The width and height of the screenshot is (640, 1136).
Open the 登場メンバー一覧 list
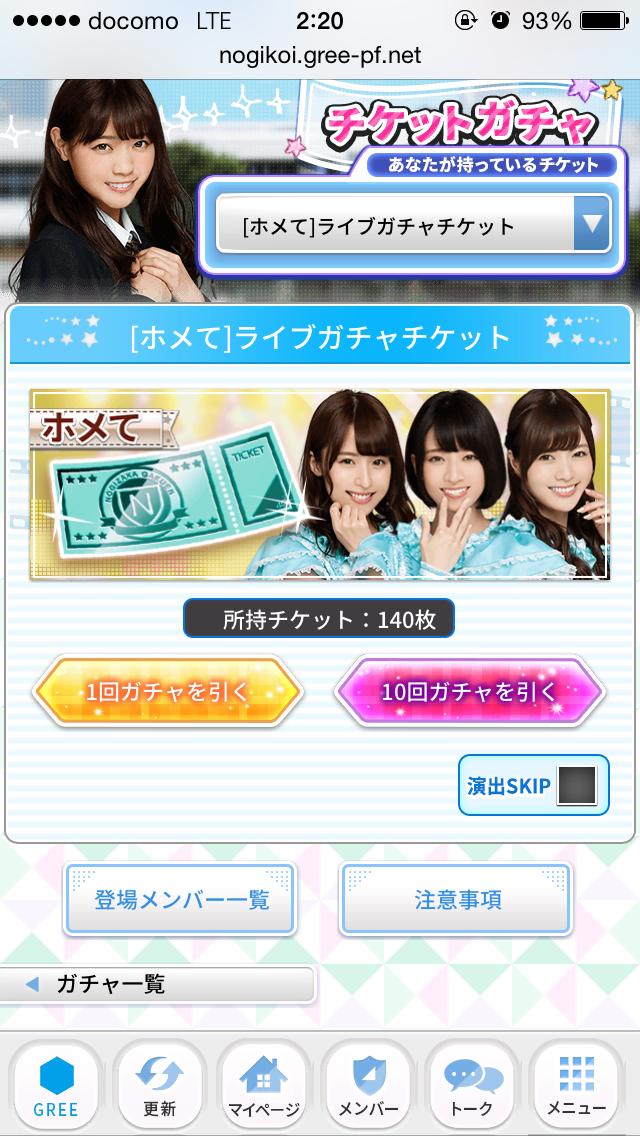click(182, 899)
